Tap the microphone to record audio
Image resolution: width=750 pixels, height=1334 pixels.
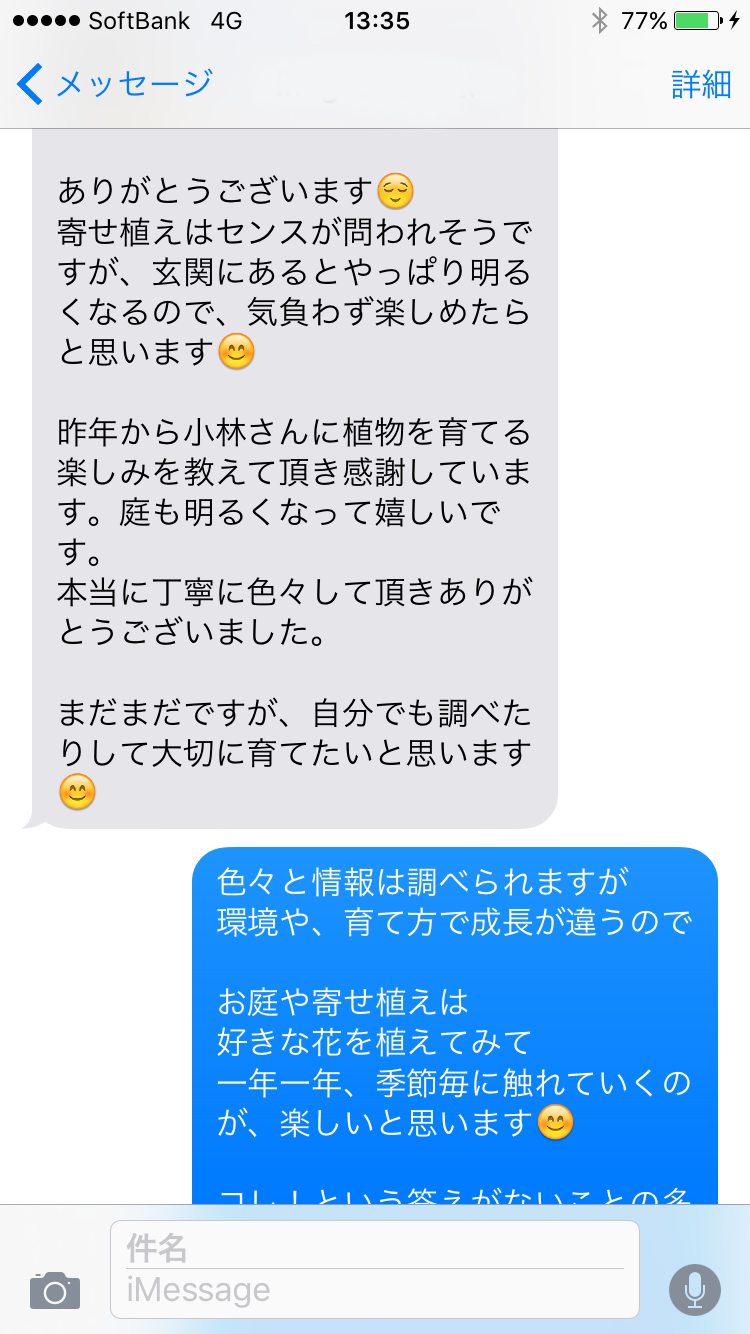[x=694, y=1290]
